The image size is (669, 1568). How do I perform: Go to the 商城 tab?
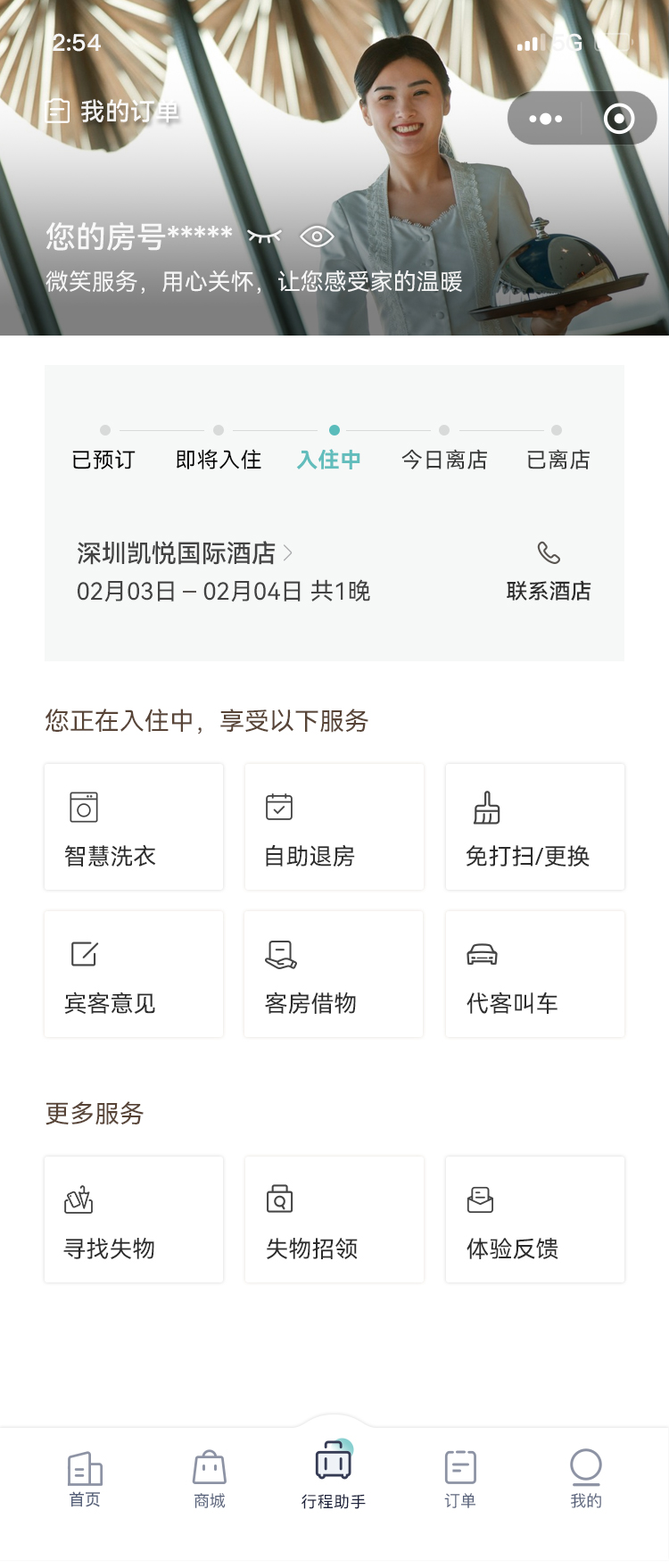[210, 1479]
